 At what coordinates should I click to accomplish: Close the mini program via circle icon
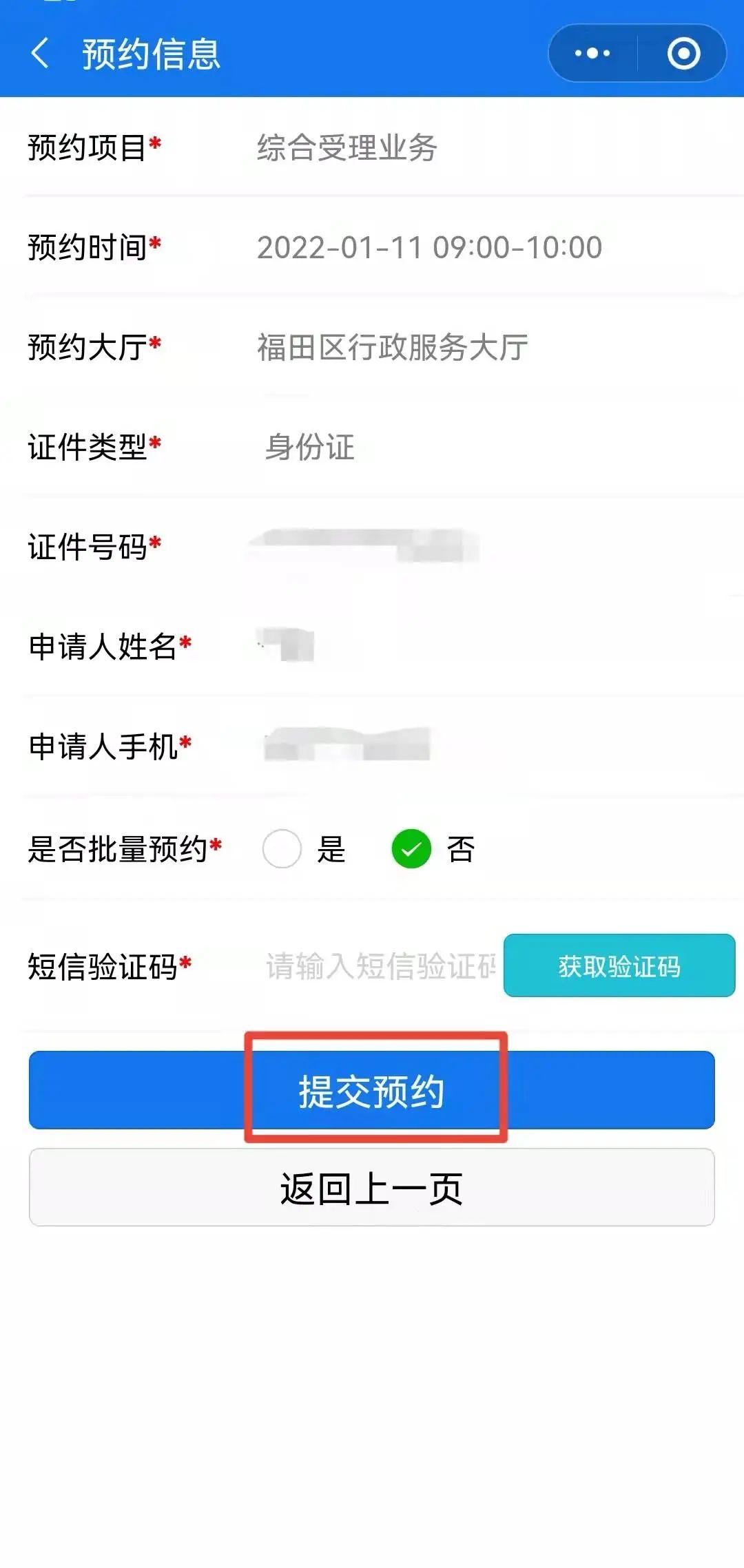(683, 54)
